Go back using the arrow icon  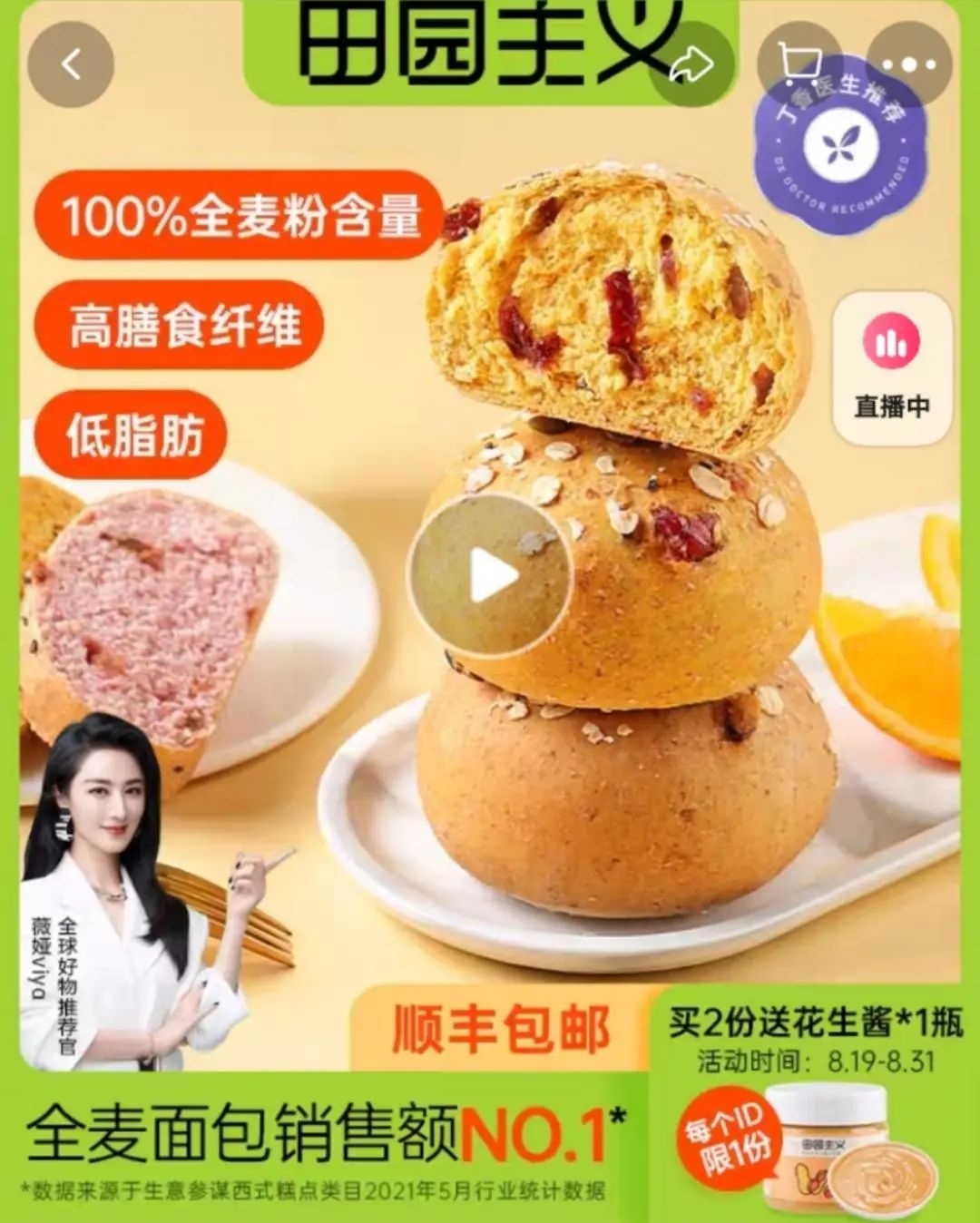coord(71,64)
